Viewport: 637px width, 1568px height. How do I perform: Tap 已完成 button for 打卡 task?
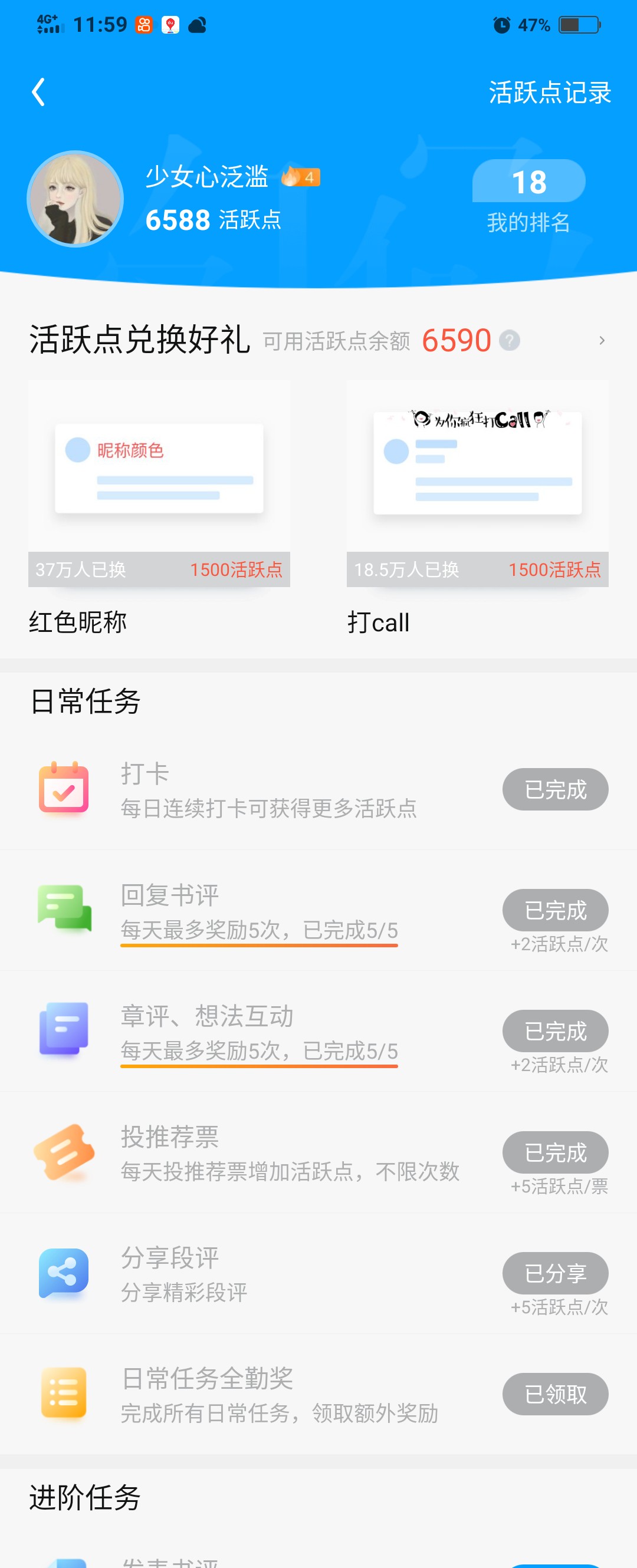555,789
